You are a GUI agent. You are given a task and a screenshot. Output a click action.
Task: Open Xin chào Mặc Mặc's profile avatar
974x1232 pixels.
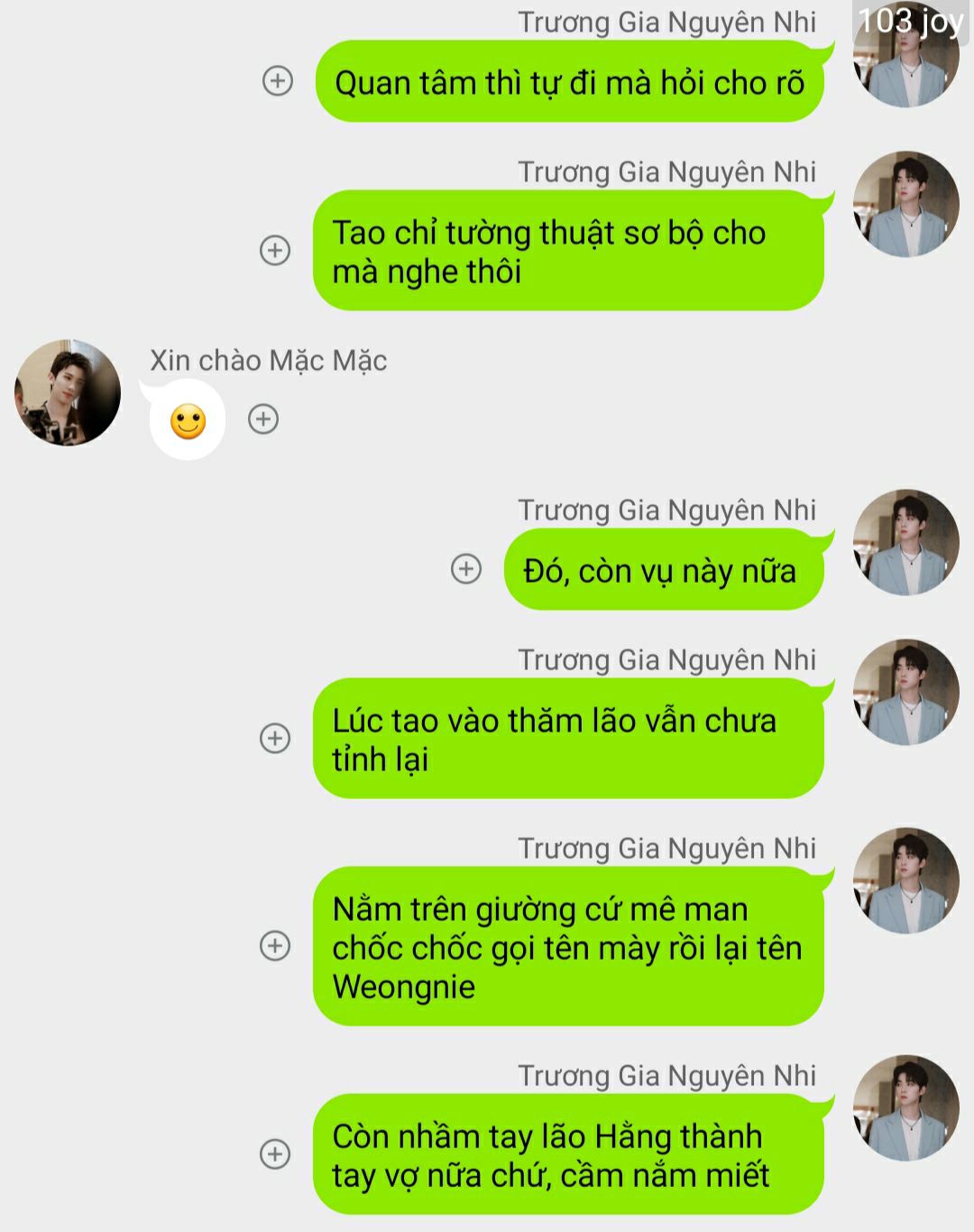[68, 392]
